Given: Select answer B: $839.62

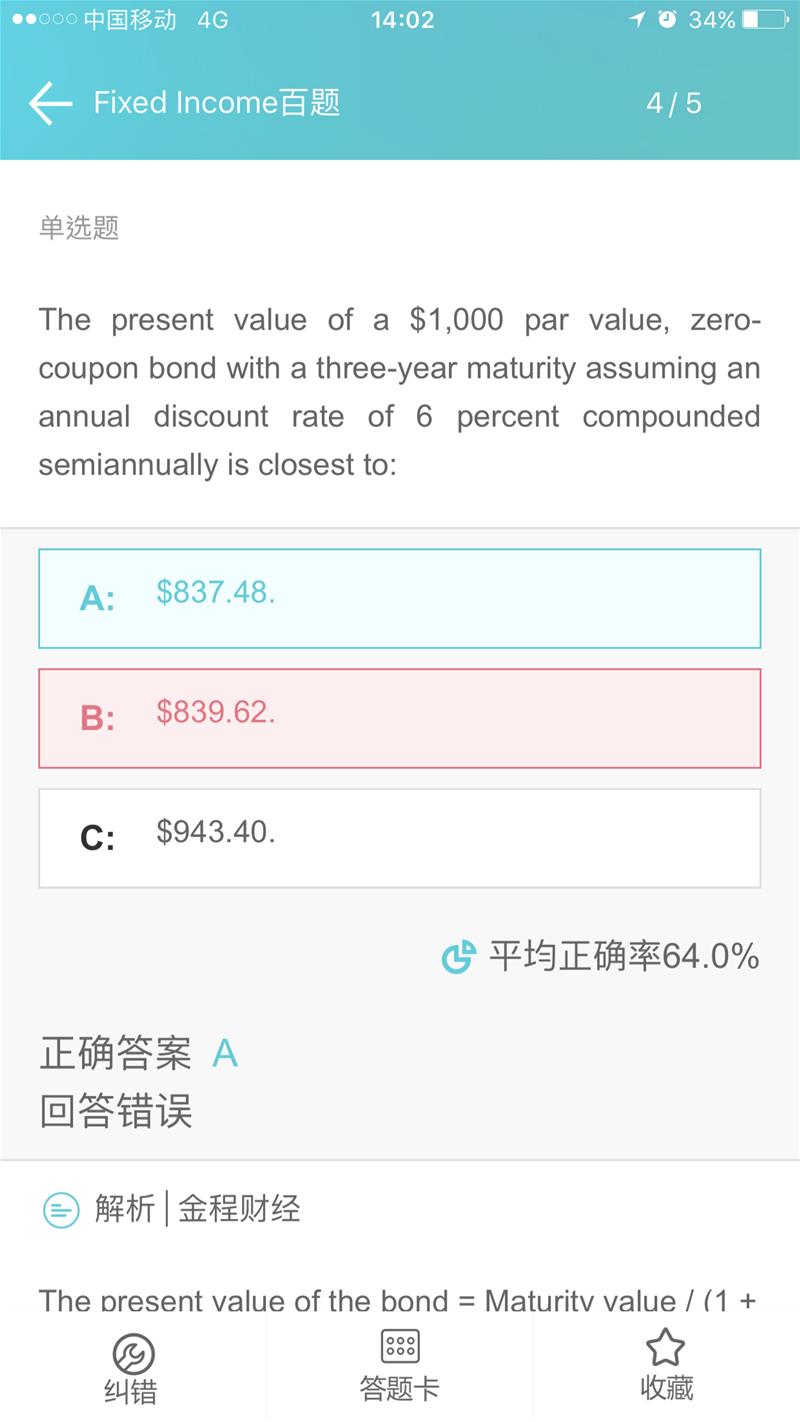Looking at the screenshot, I should point(400,718).
